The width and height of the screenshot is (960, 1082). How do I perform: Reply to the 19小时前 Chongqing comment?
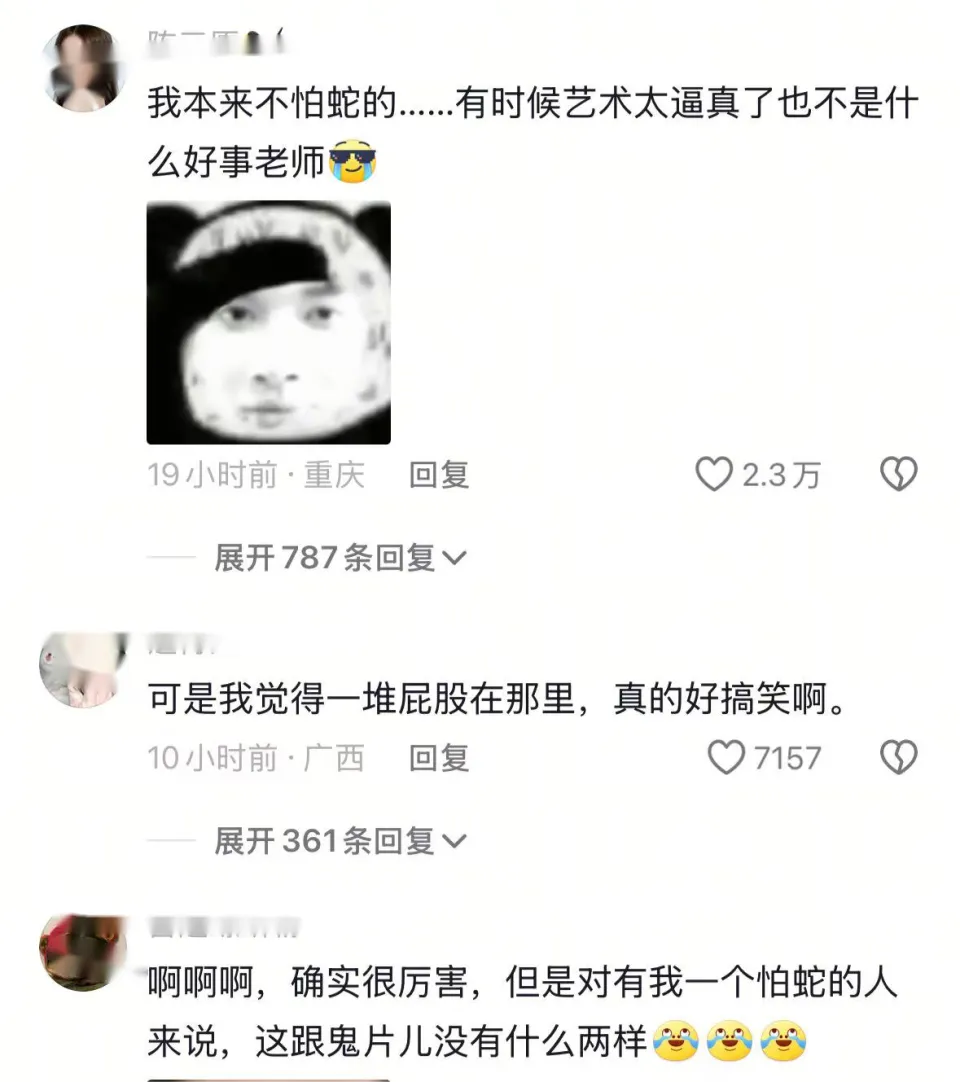(439, 474)
